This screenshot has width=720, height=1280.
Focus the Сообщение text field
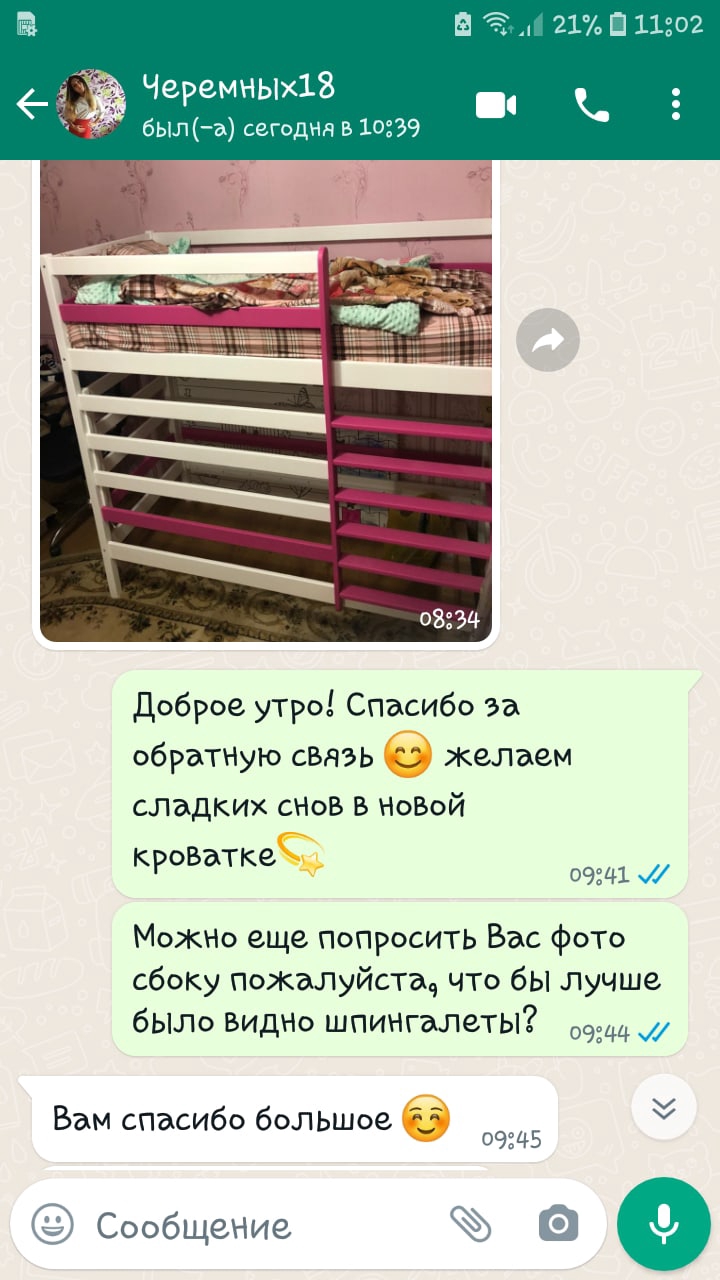tap(260, 1224)
